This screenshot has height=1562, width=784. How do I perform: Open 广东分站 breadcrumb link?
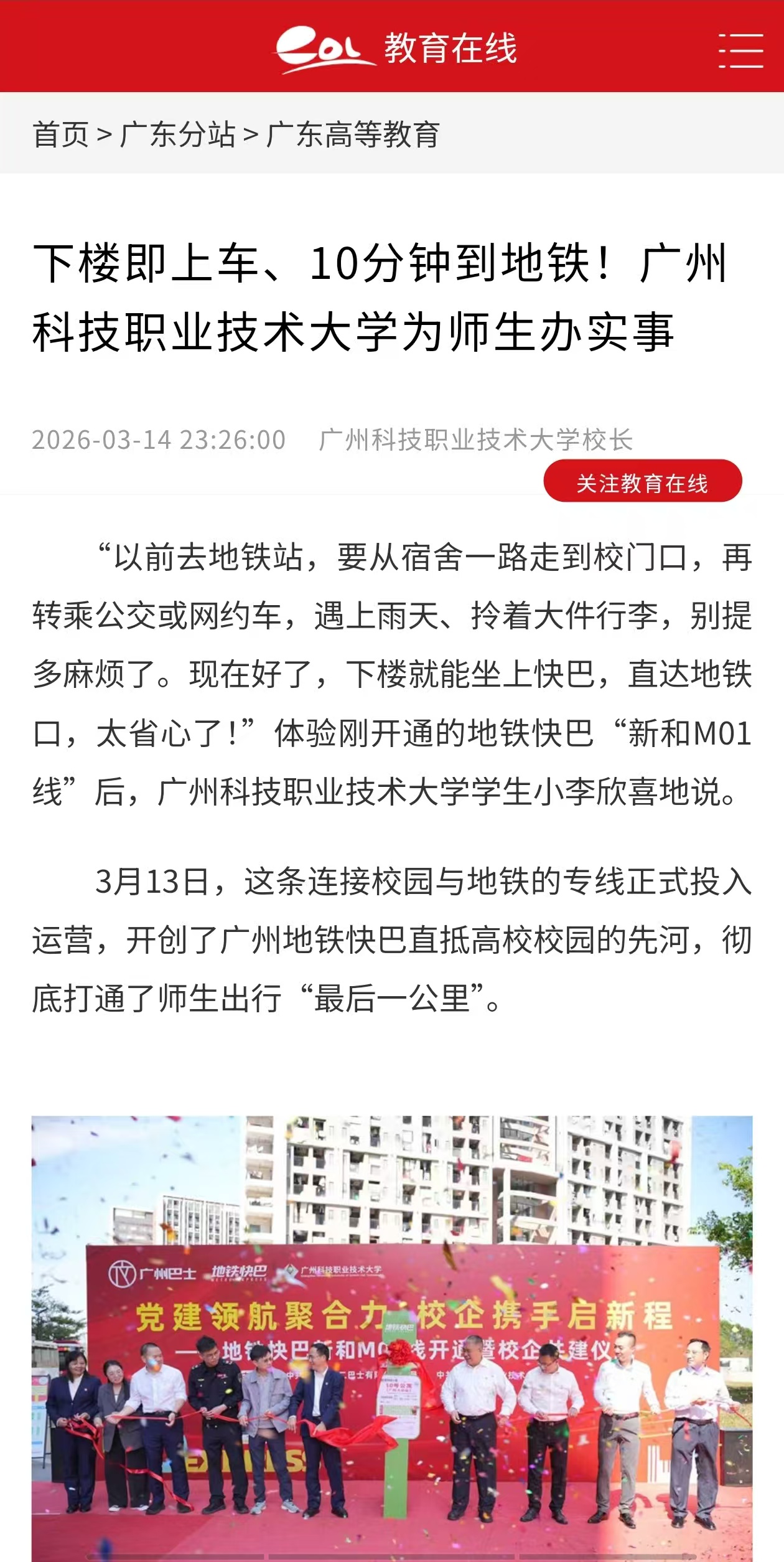click(x=177, y=134)
